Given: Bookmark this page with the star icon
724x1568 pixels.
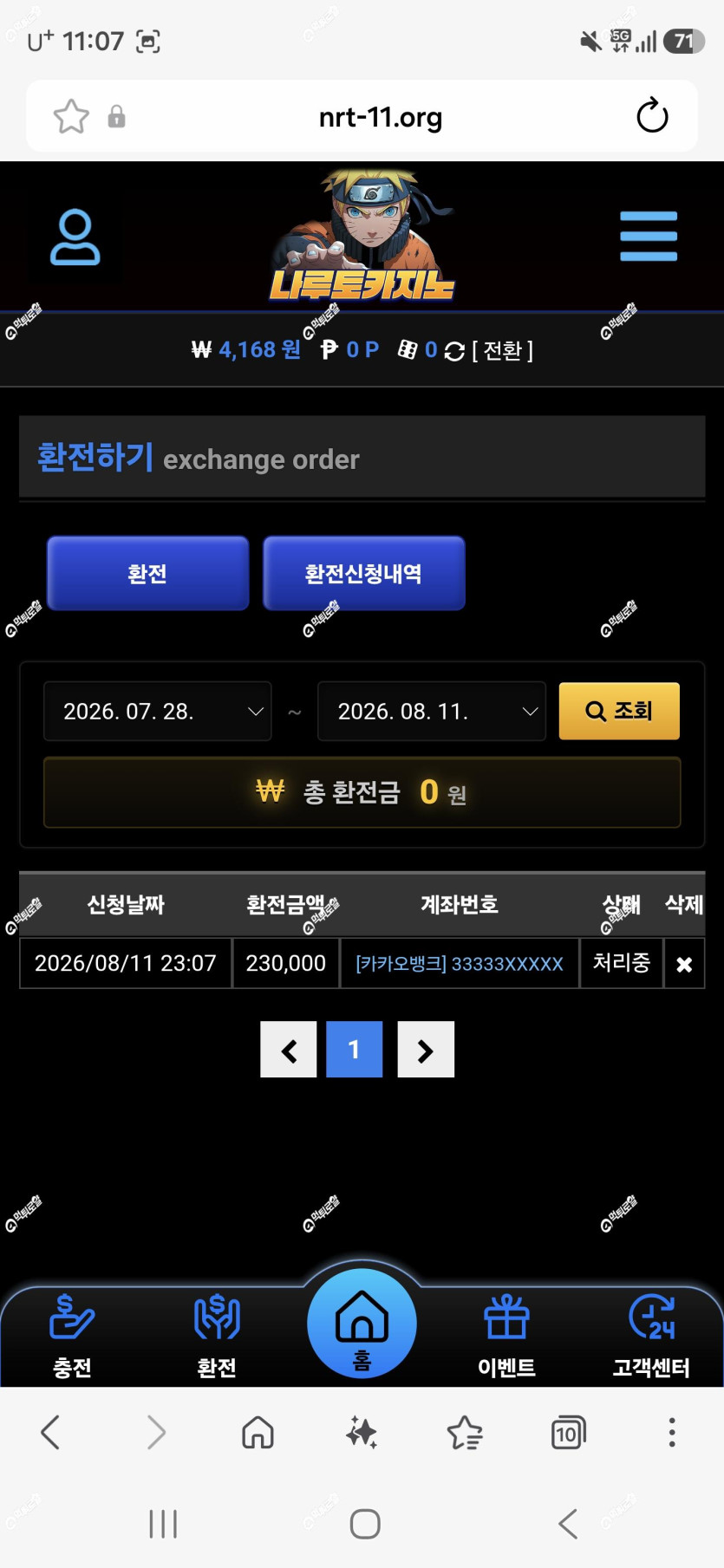Looking at the screenshot, I should point(71,116).
